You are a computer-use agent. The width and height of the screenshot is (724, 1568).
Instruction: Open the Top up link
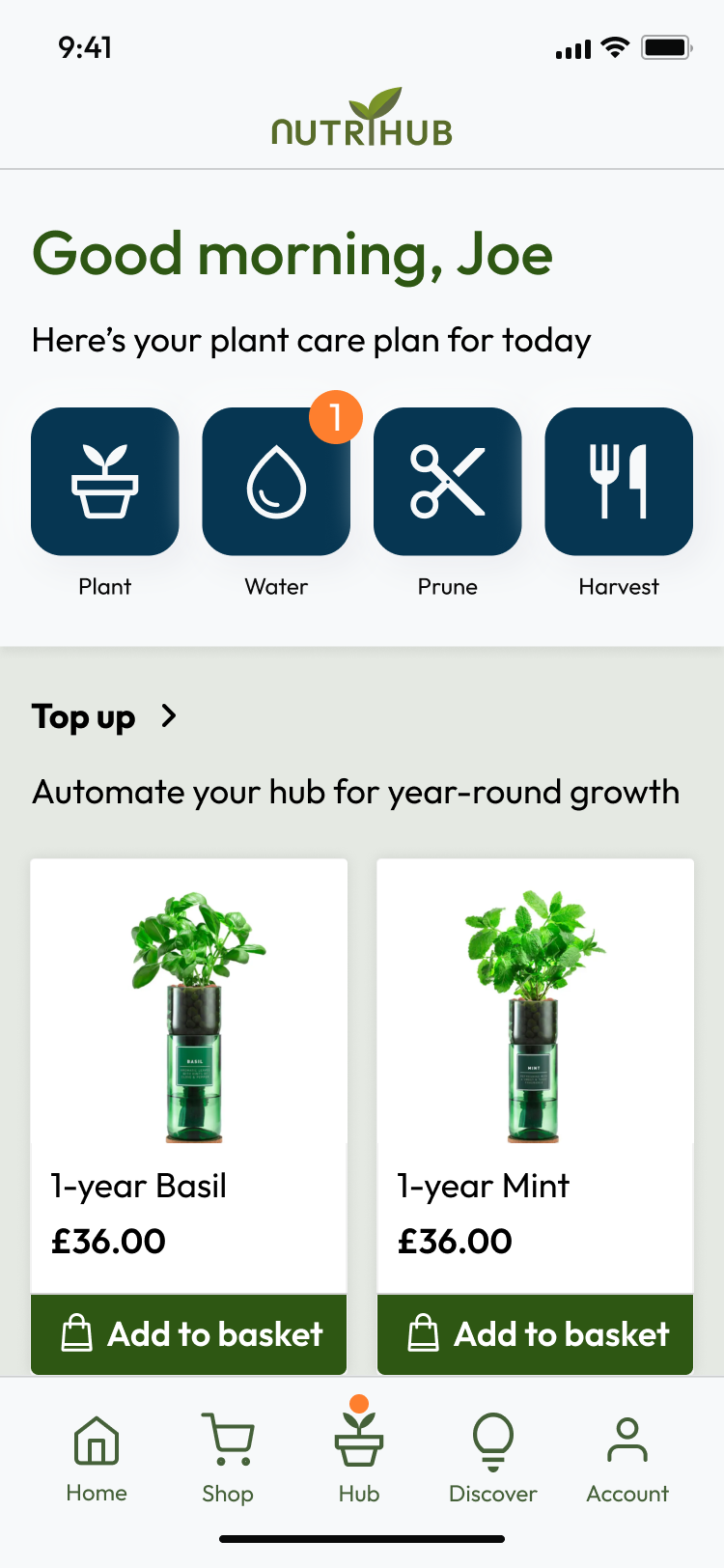point(84,716)
